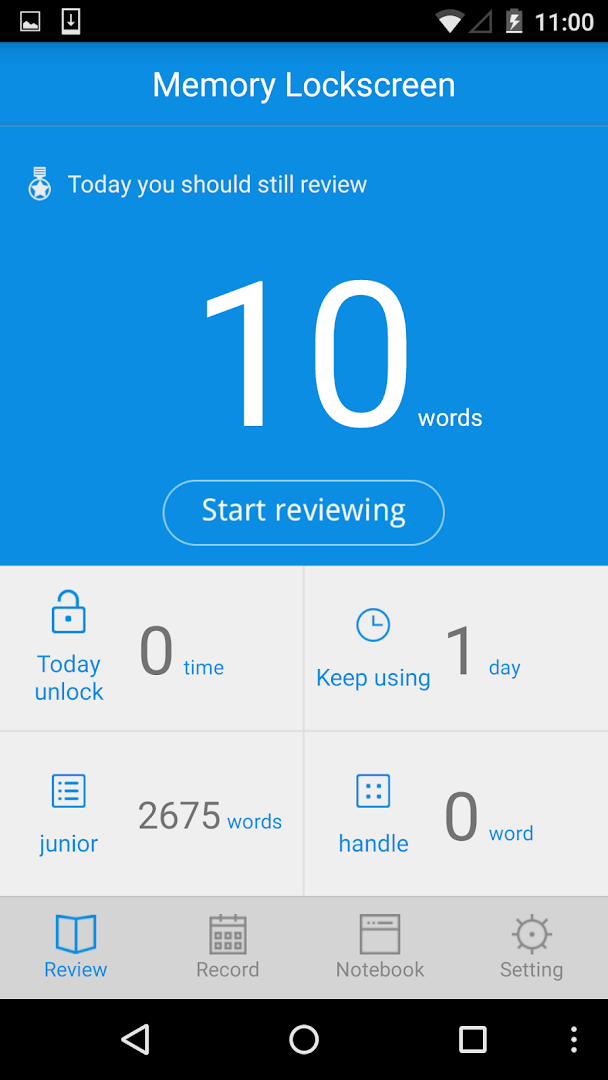This screenshot has height=1080, width=608.
Task: Go to the Notebook tab
Action: click(x=380, y=946)
